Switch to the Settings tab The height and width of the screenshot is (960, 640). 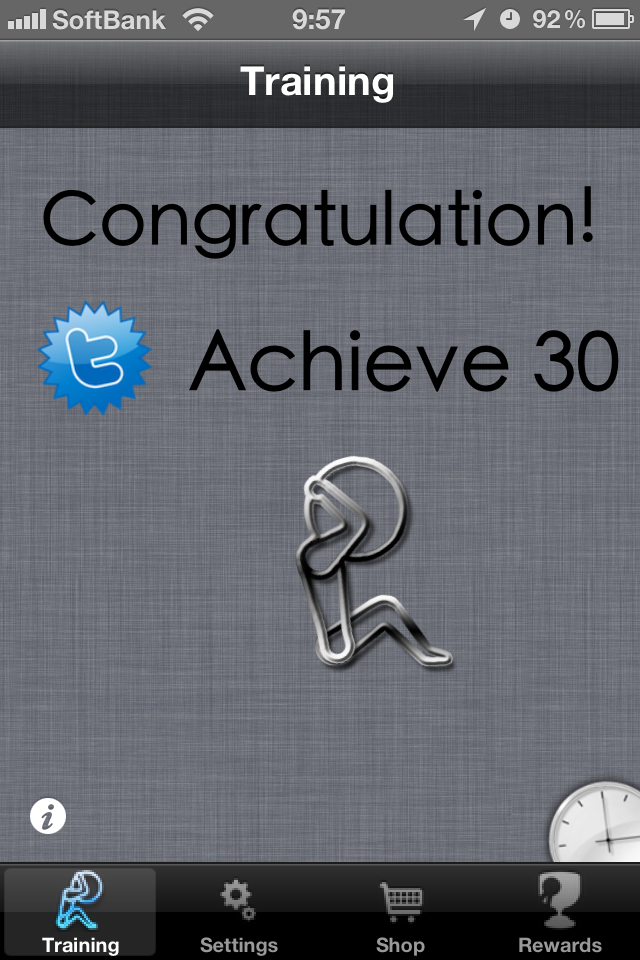239,912
